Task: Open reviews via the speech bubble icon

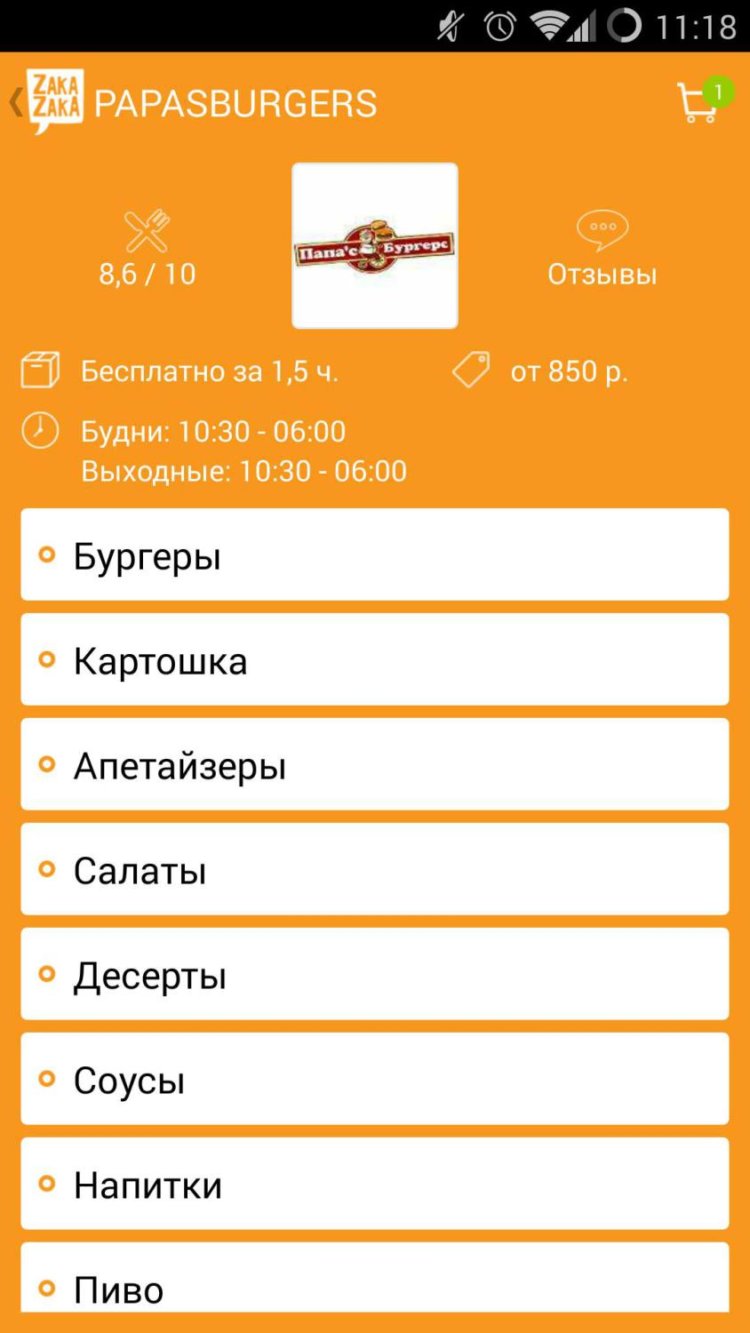Action: coord(602,228)
